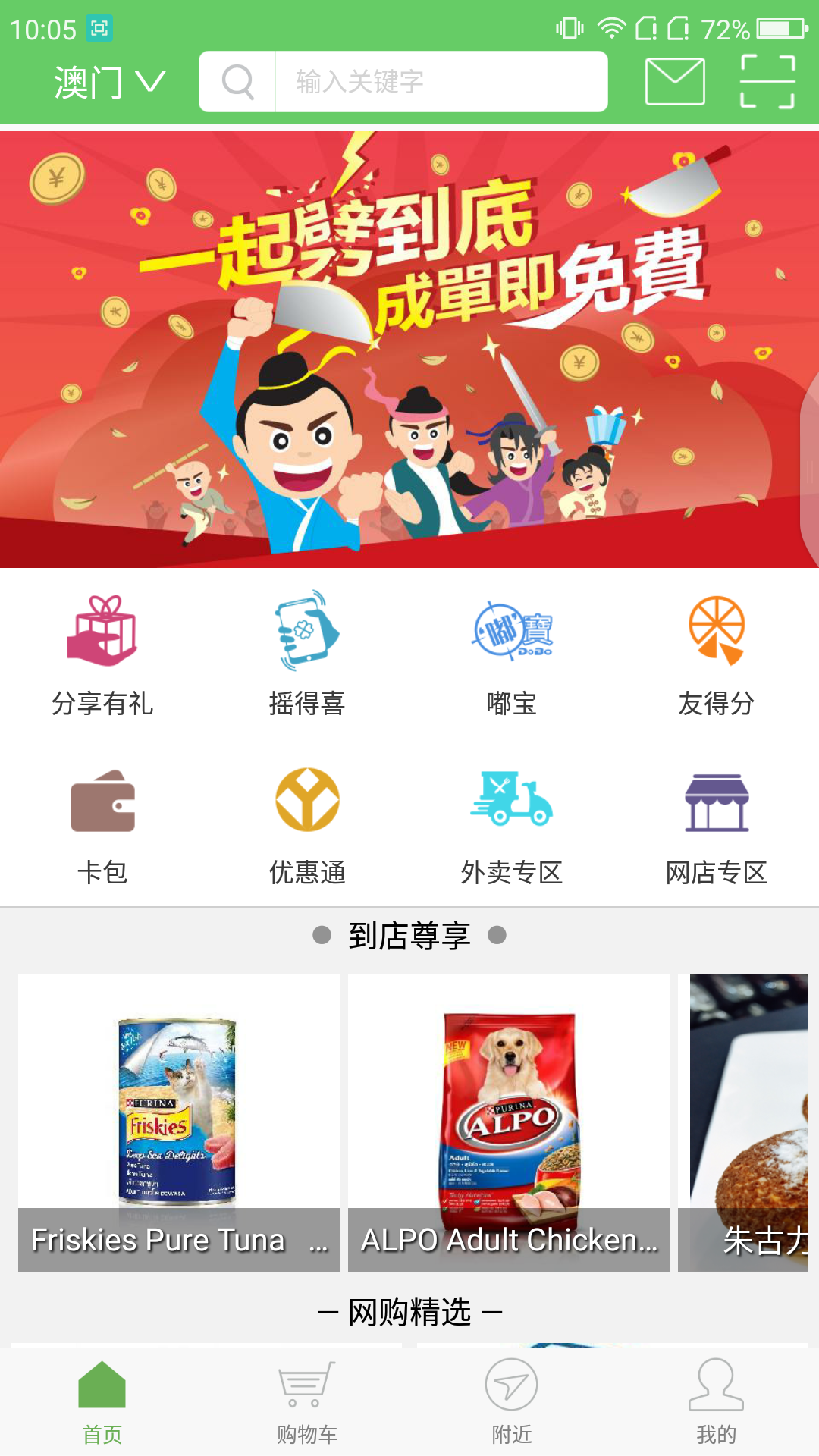819x1456 pixels.
Task: Open the messages envelope icon
Action: click(675, 82)
